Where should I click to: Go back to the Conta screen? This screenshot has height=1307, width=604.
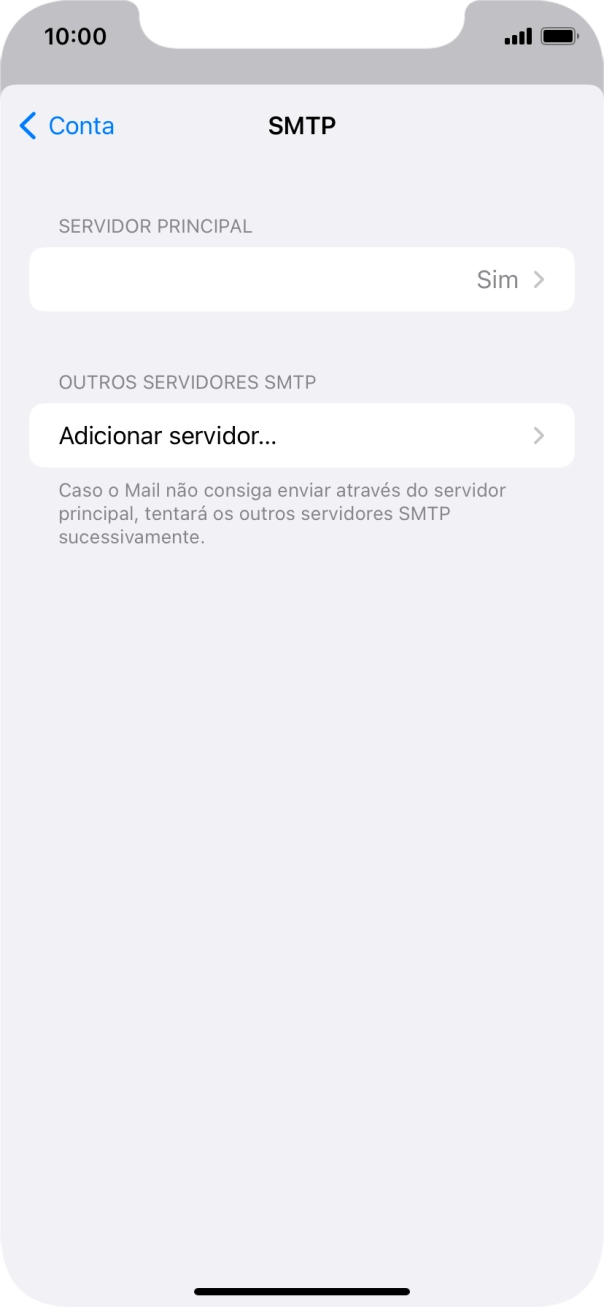click(x=67, y=126)
